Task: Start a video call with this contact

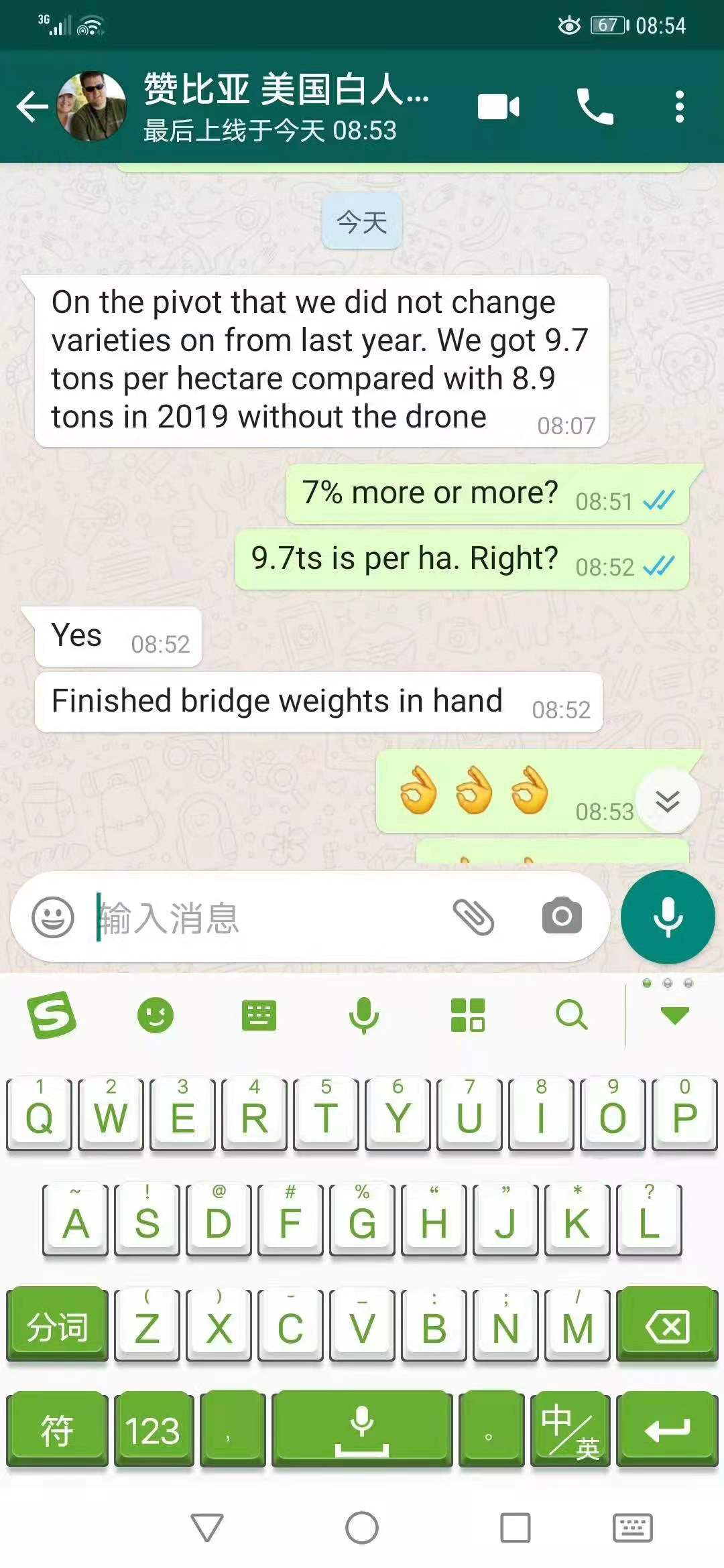Action: (x=498, y=106)
